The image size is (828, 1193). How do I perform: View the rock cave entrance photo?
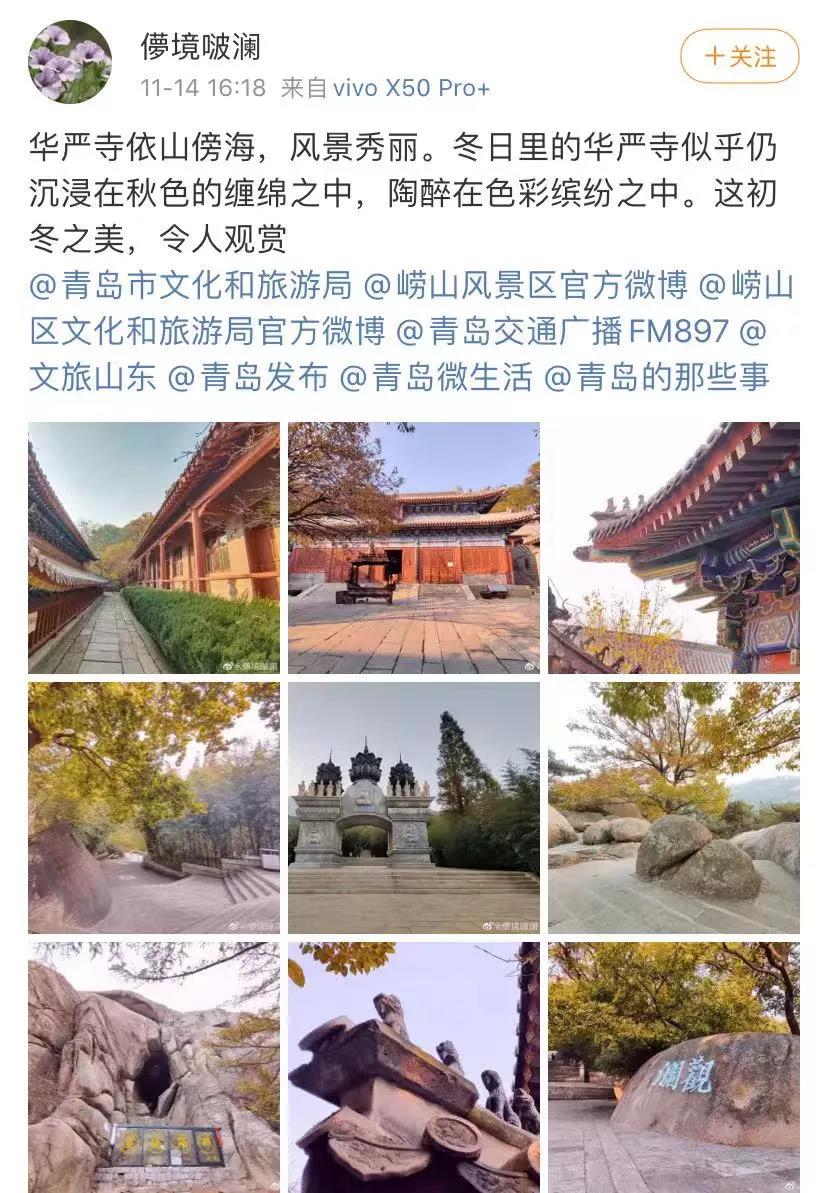[154, 1066]
